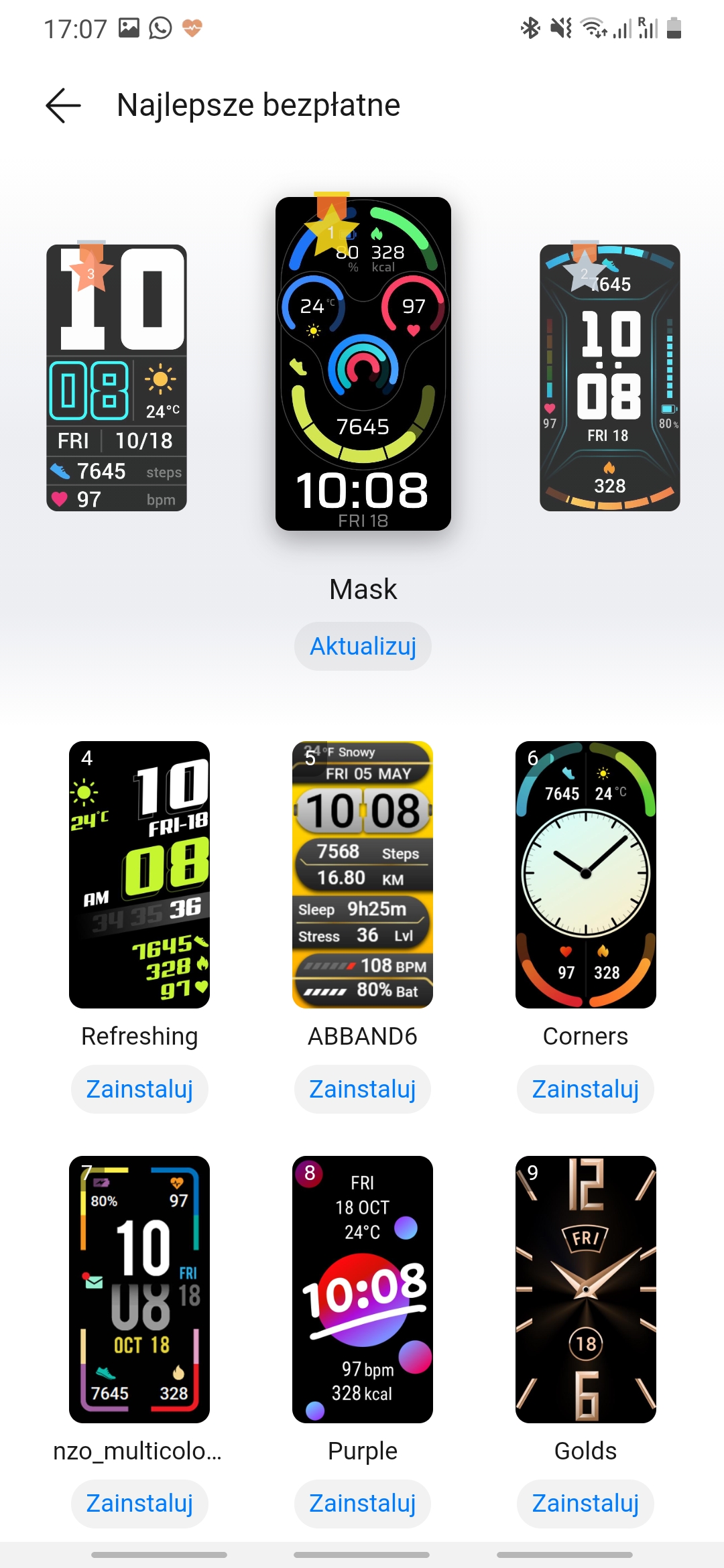
Task: Tap Zainstaluj under Purple
Action: pyautogui.click(x=363, y=1504)
